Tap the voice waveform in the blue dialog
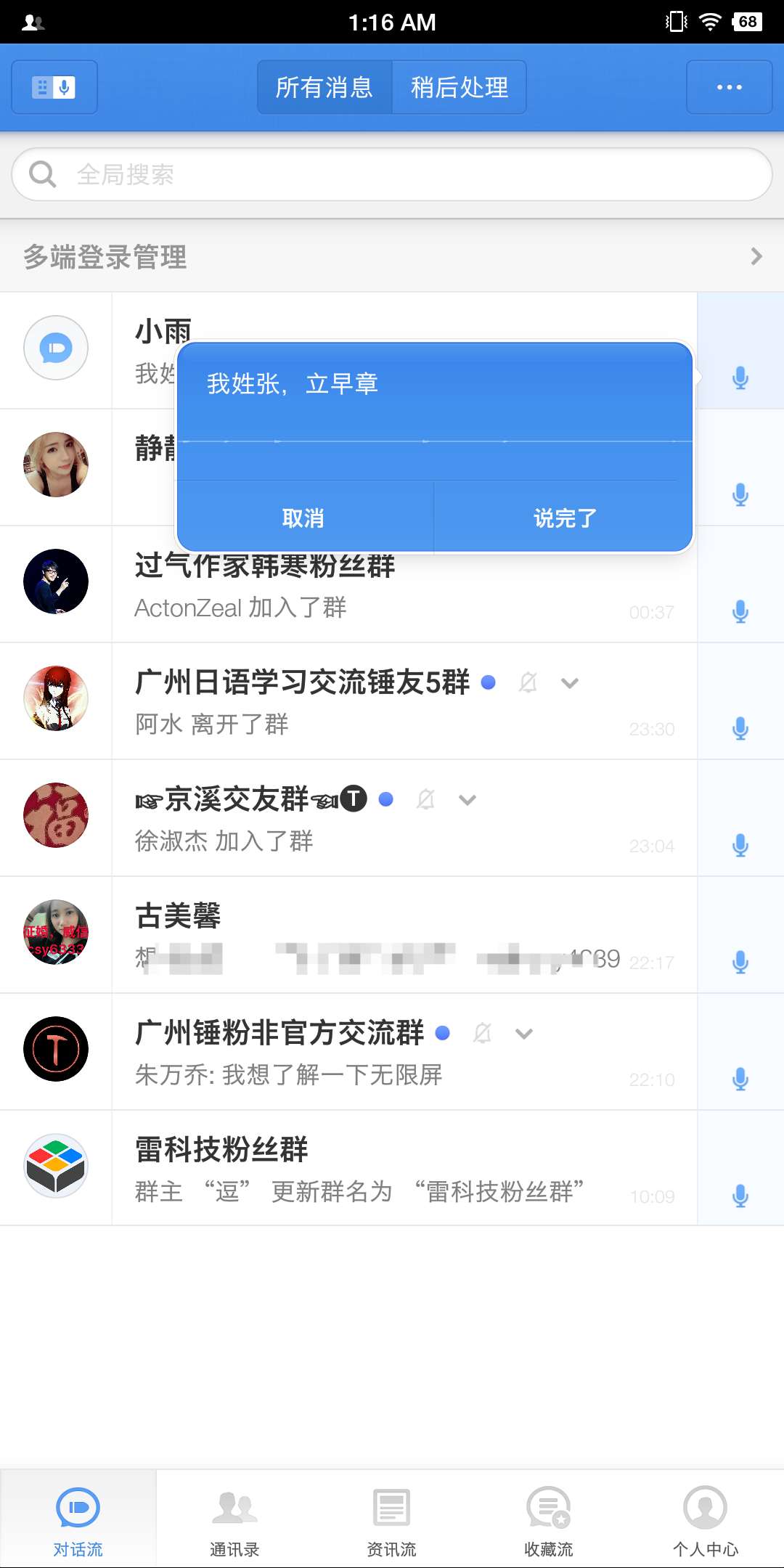Screen dimensions: 784x1568 tap(434, 441)
